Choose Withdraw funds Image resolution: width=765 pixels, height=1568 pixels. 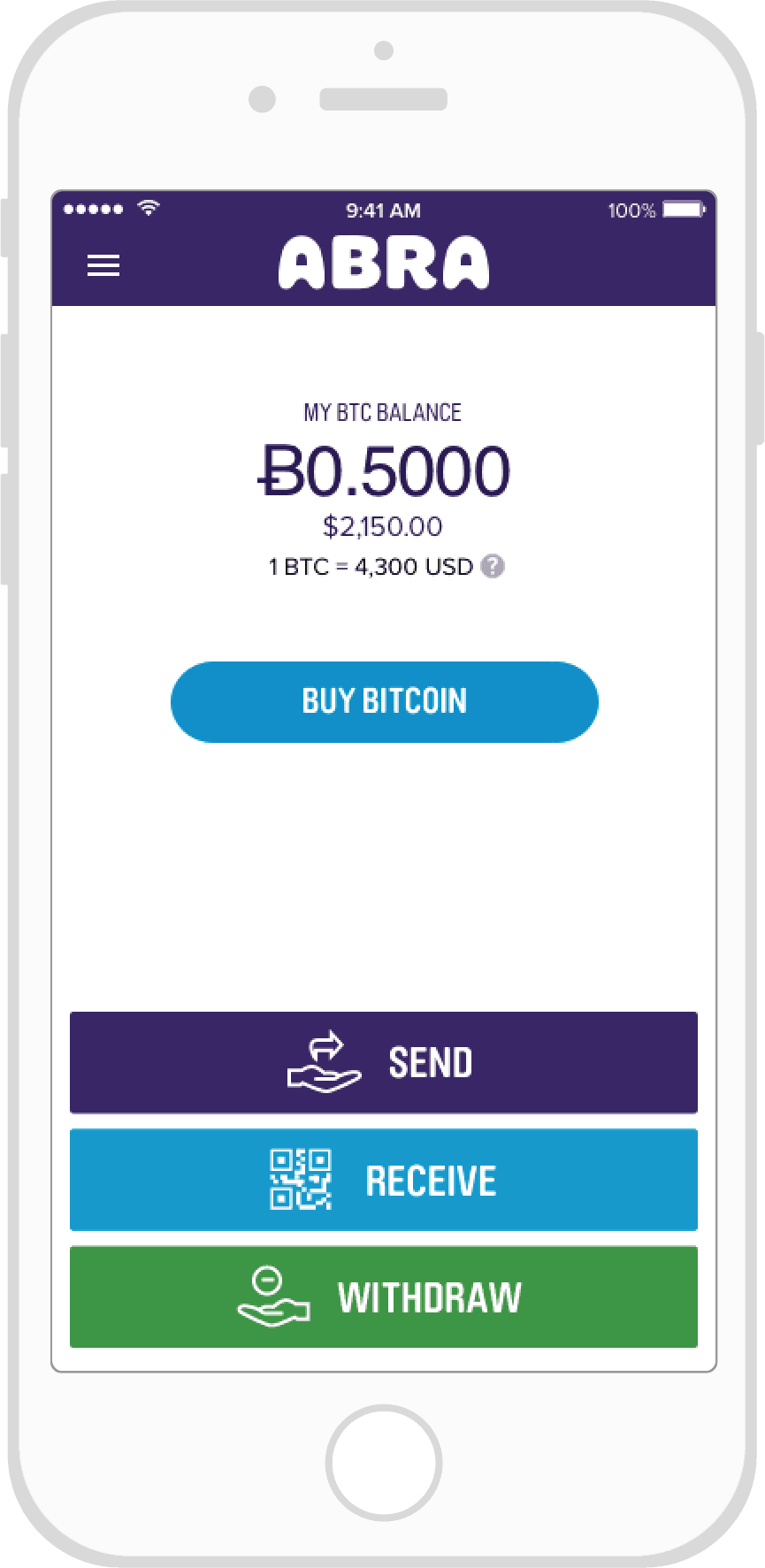pyautogui.click(x=384, y=1297)
